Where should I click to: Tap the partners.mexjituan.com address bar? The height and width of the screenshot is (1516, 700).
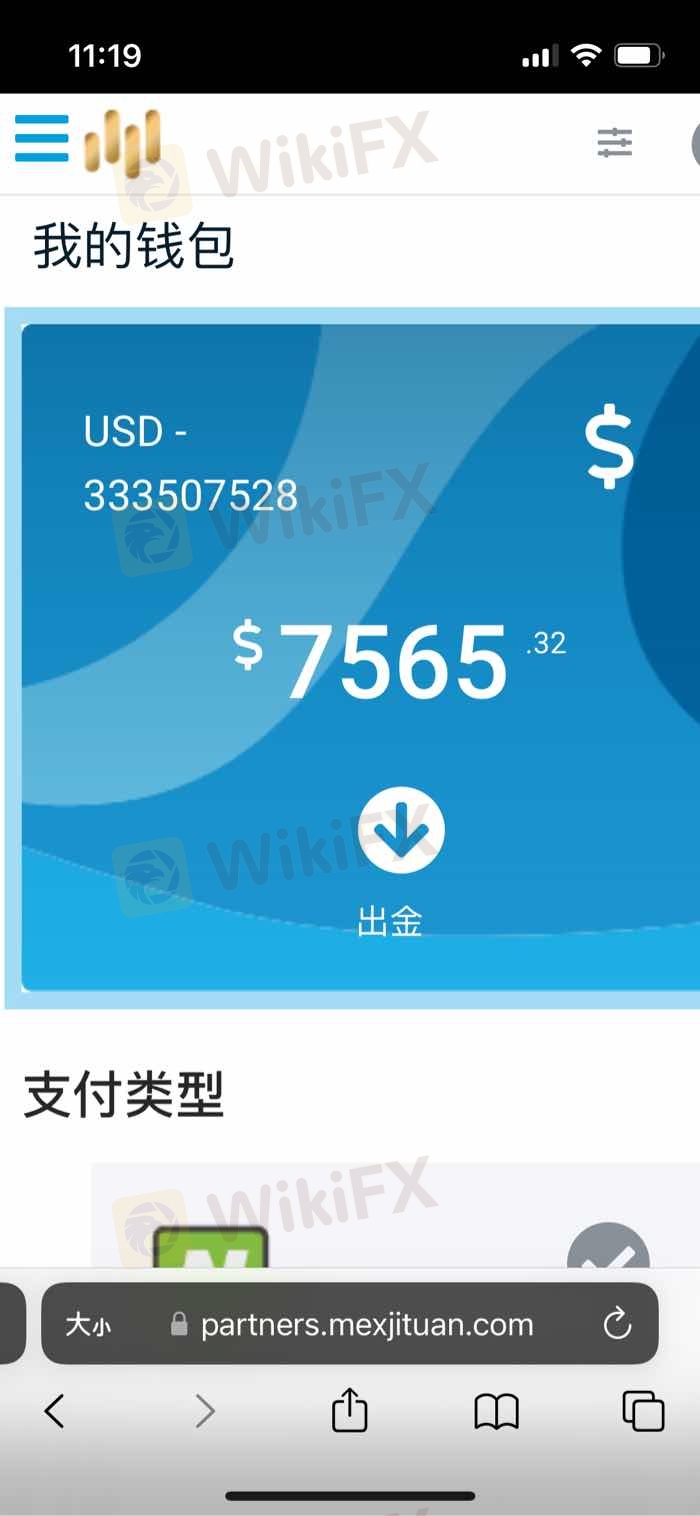pos(366,1326)
